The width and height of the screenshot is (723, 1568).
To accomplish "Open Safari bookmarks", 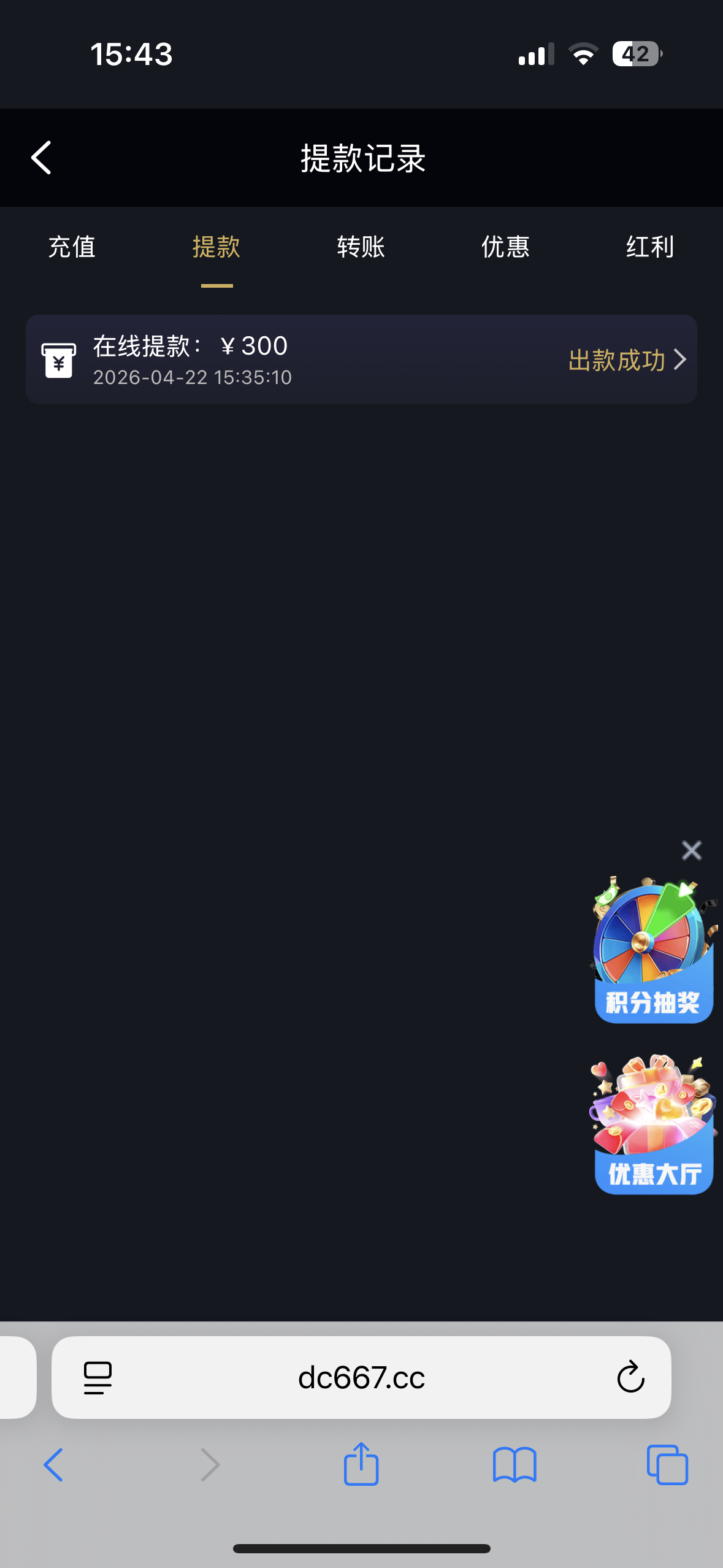I will tap(515, 1464).
